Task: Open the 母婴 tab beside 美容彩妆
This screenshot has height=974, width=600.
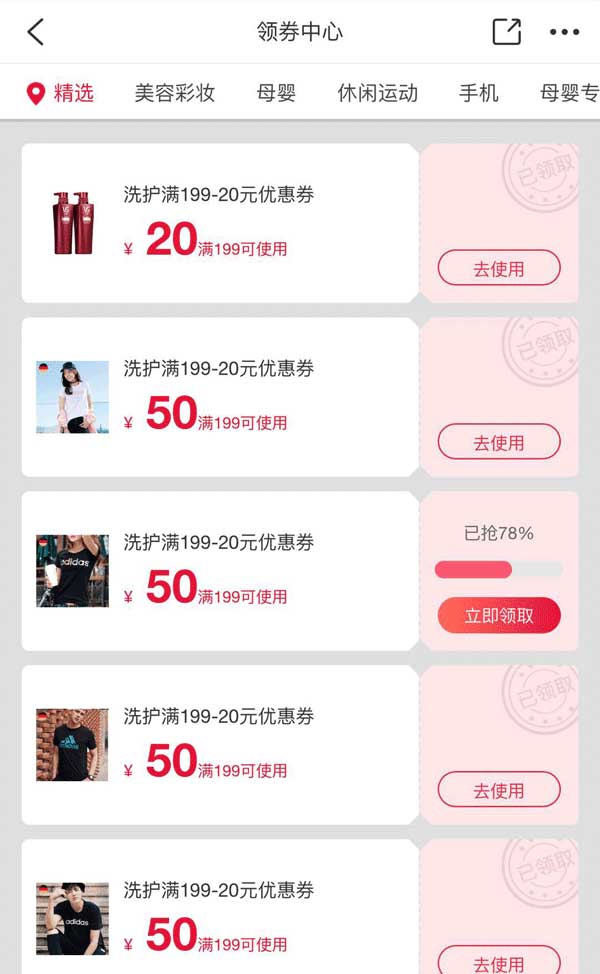Action: [x=276, y=94]
